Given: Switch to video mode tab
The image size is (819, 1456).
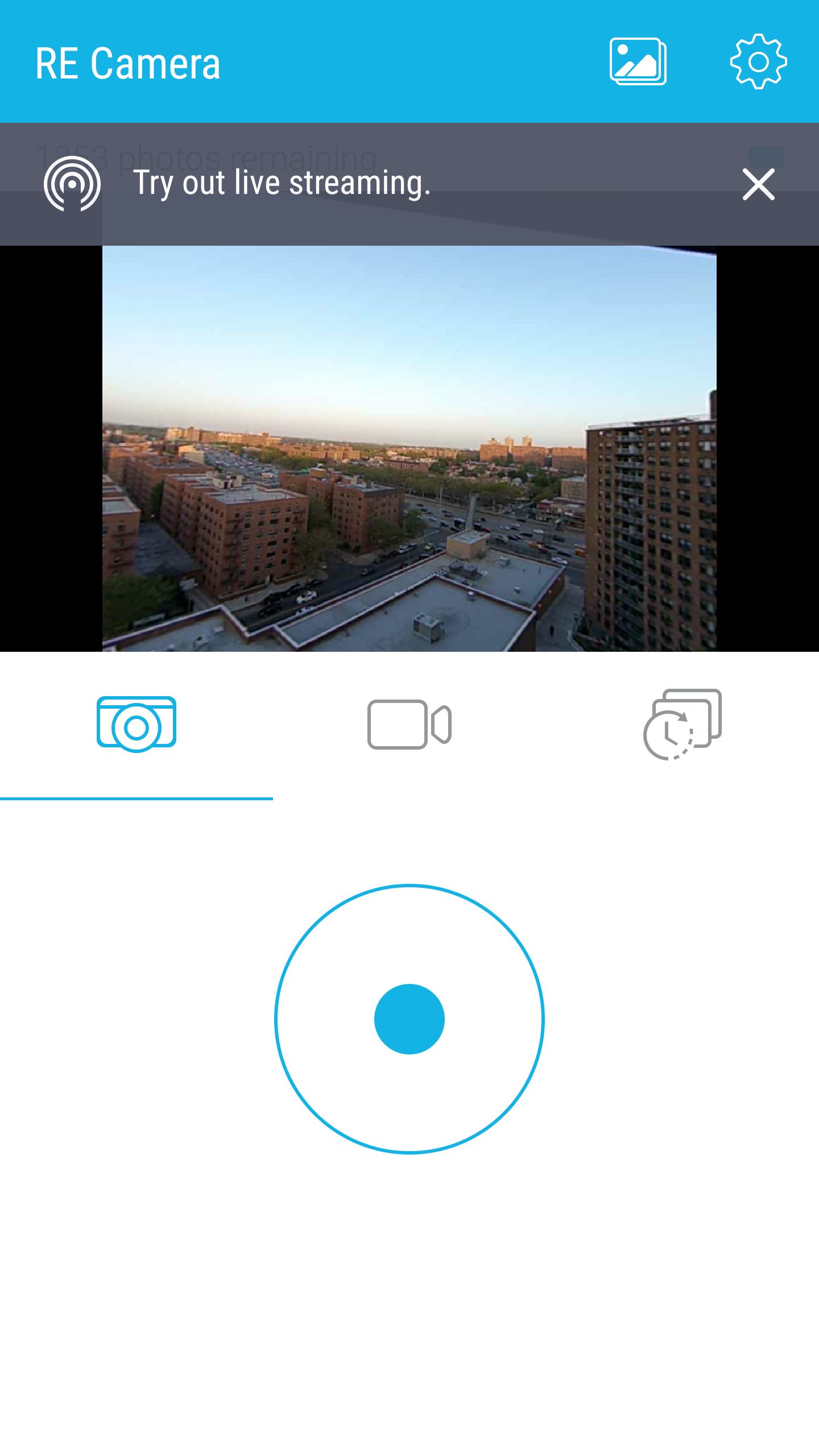Looking at the screenshot, I should point(409,725).
